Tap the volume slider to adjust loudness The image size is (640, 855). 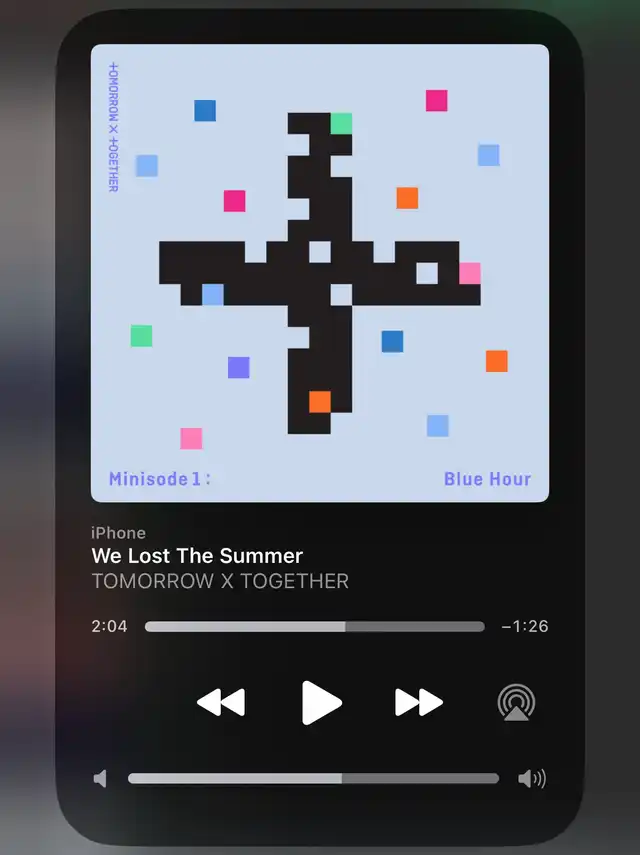pos(313,779)
